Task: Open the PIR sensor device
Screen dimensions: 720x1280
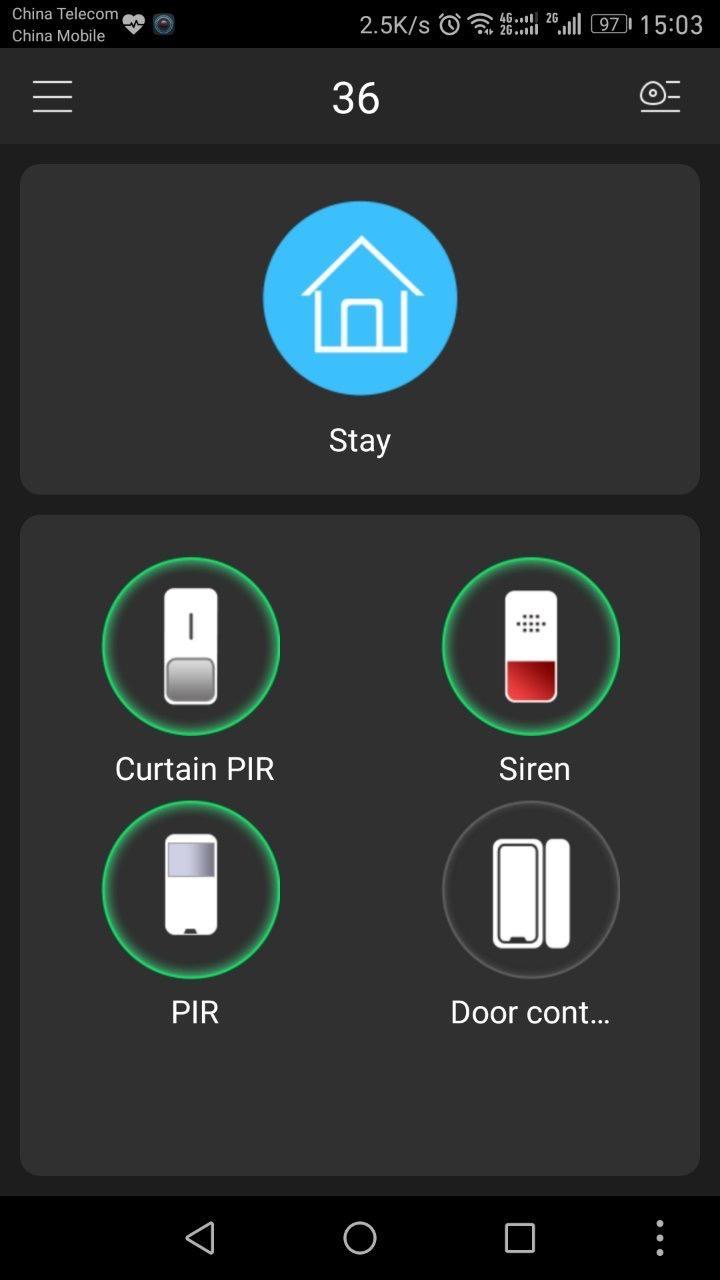Action: (191, 889)
